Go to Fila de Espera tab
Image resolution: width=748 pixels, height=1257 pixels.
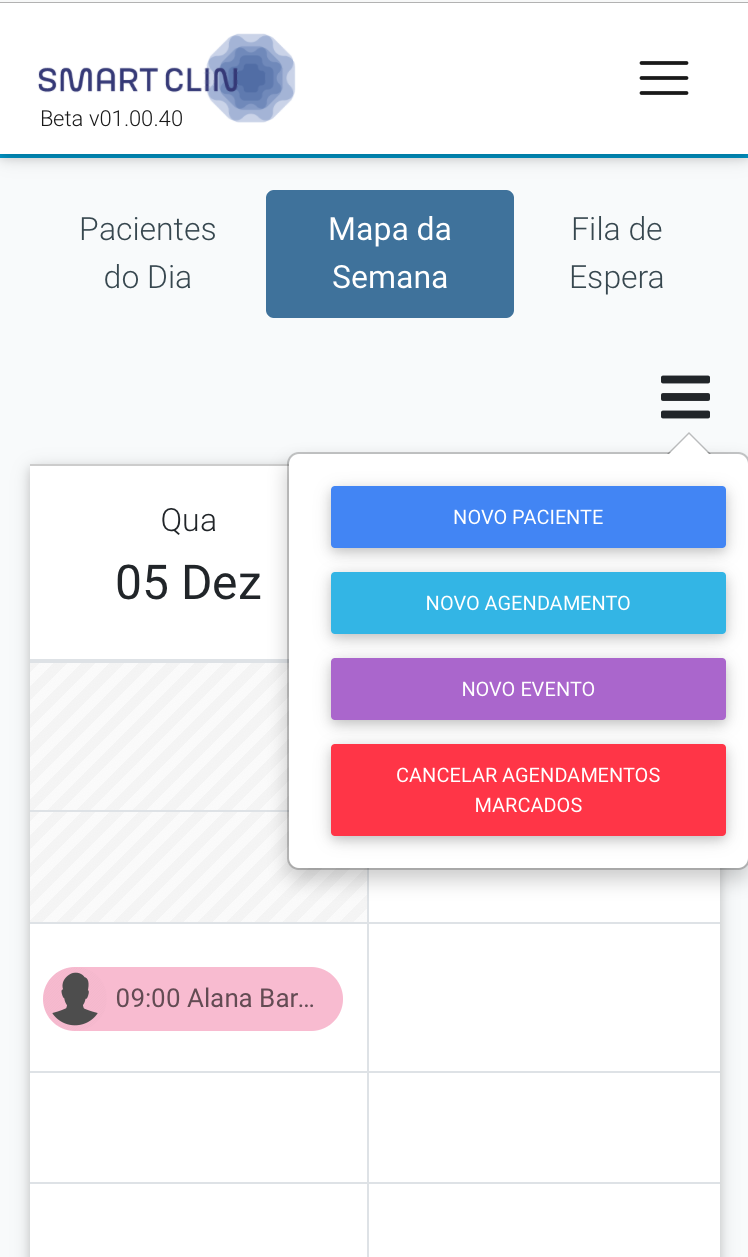[x=616, y=253]
